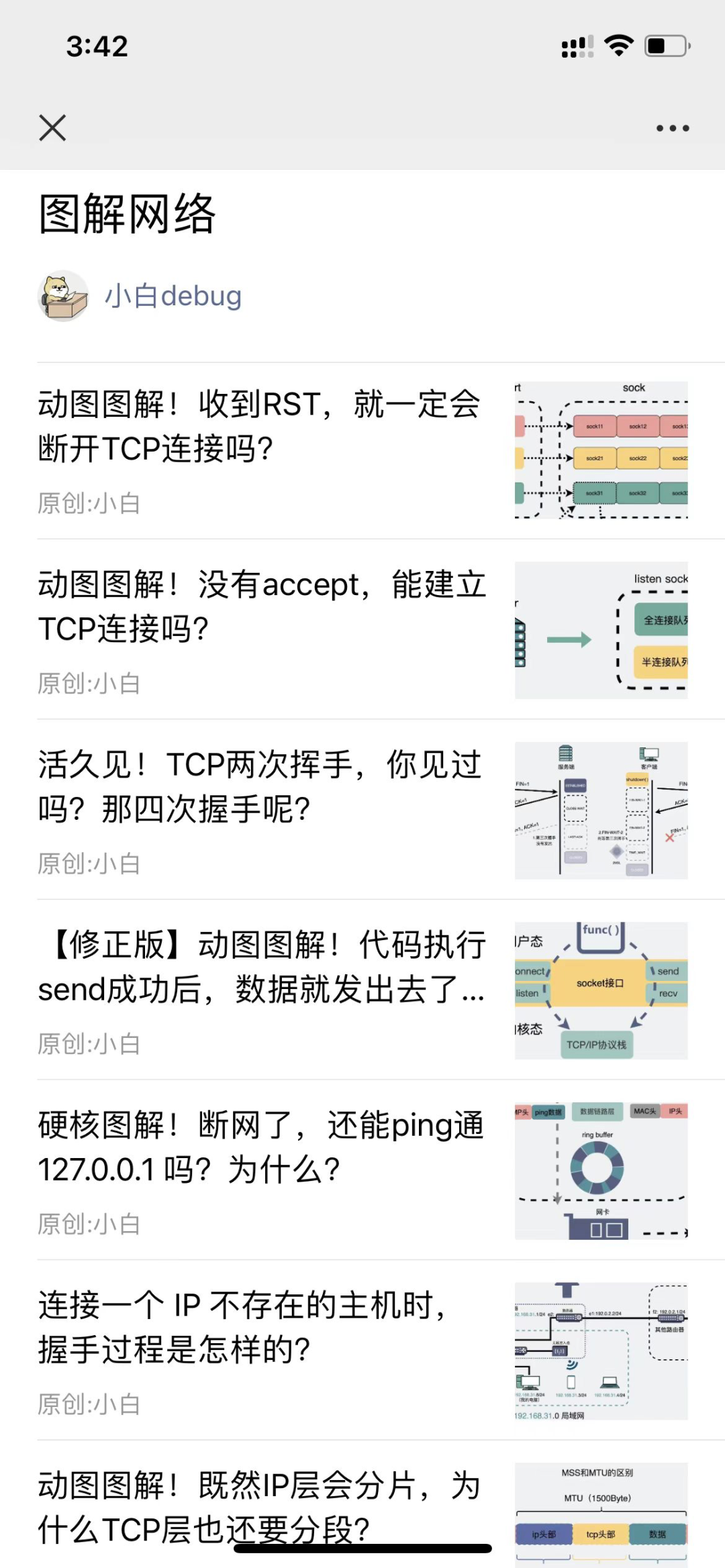Tap the clock showing 3:42

(97, 46)
